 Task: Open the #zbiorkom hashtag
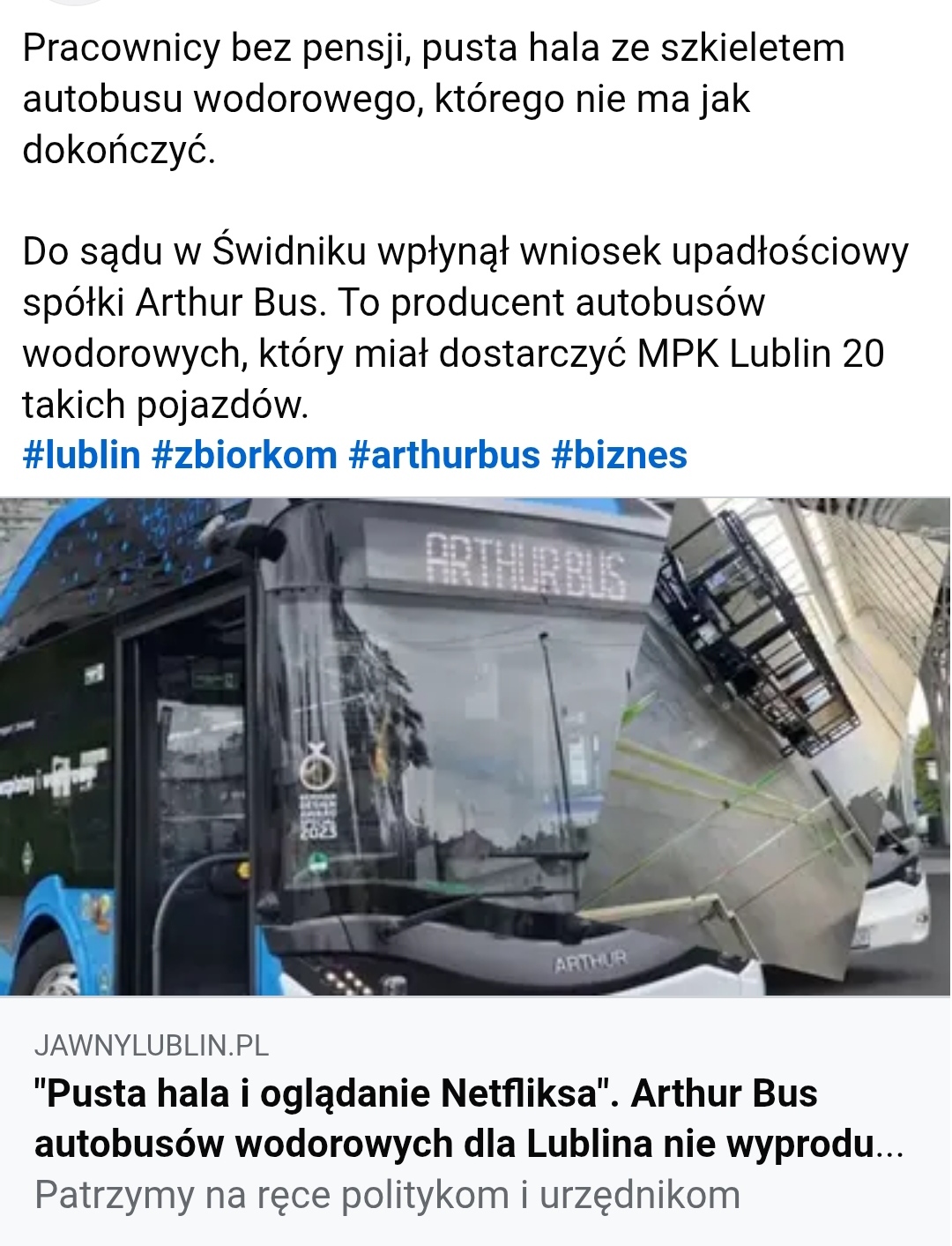click(244, 456)
